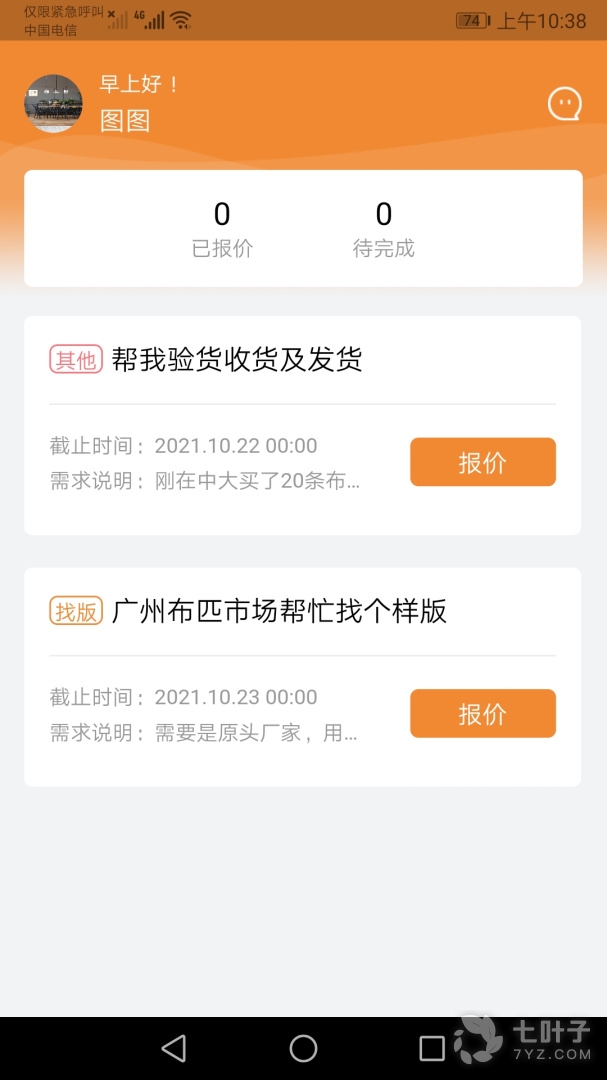This screenshot has width=607, height=1080.
Task: View the 已报价 quoted list
Action: 222,229
